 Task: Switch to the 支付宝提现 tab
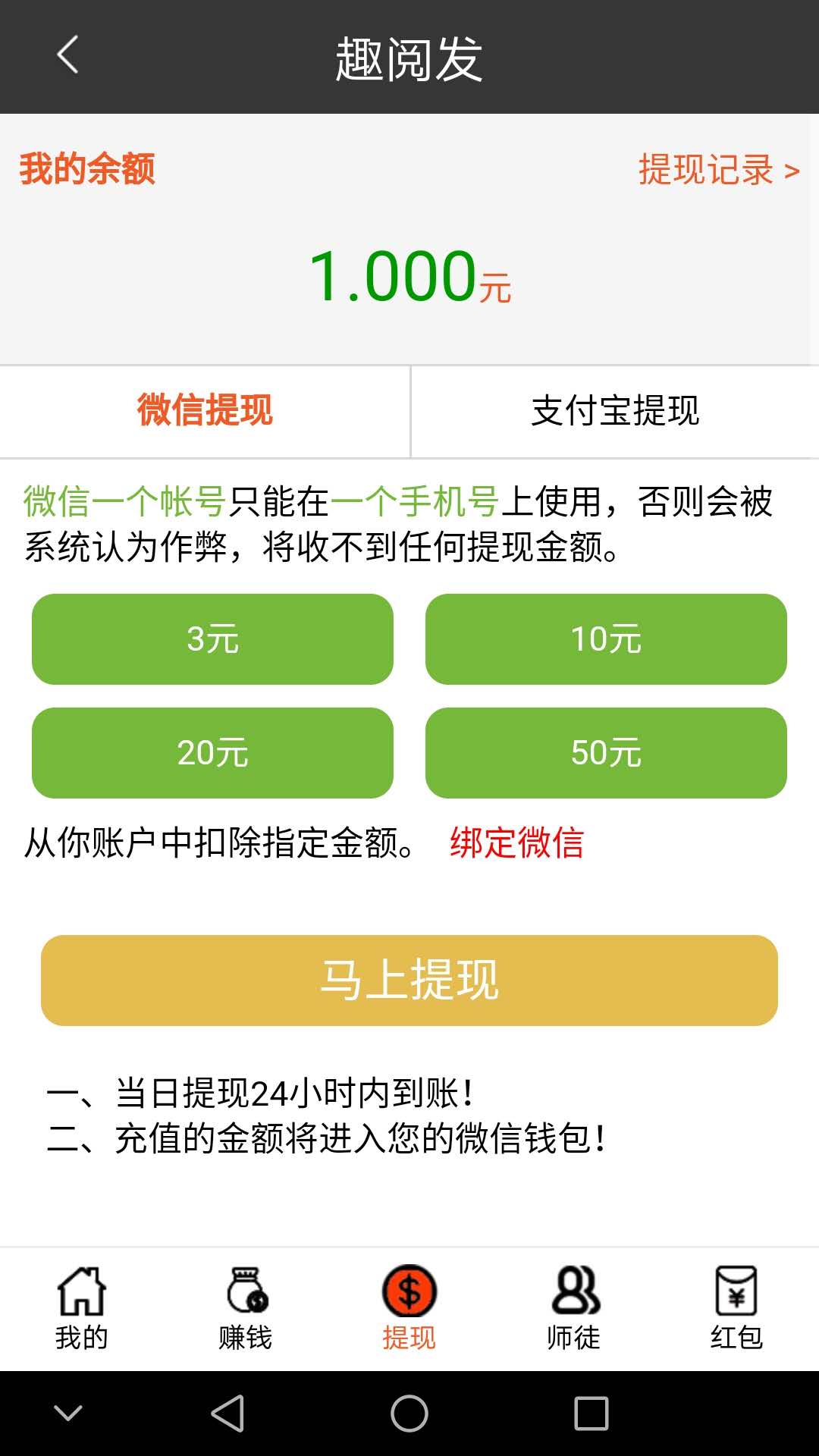coord(614,412)
